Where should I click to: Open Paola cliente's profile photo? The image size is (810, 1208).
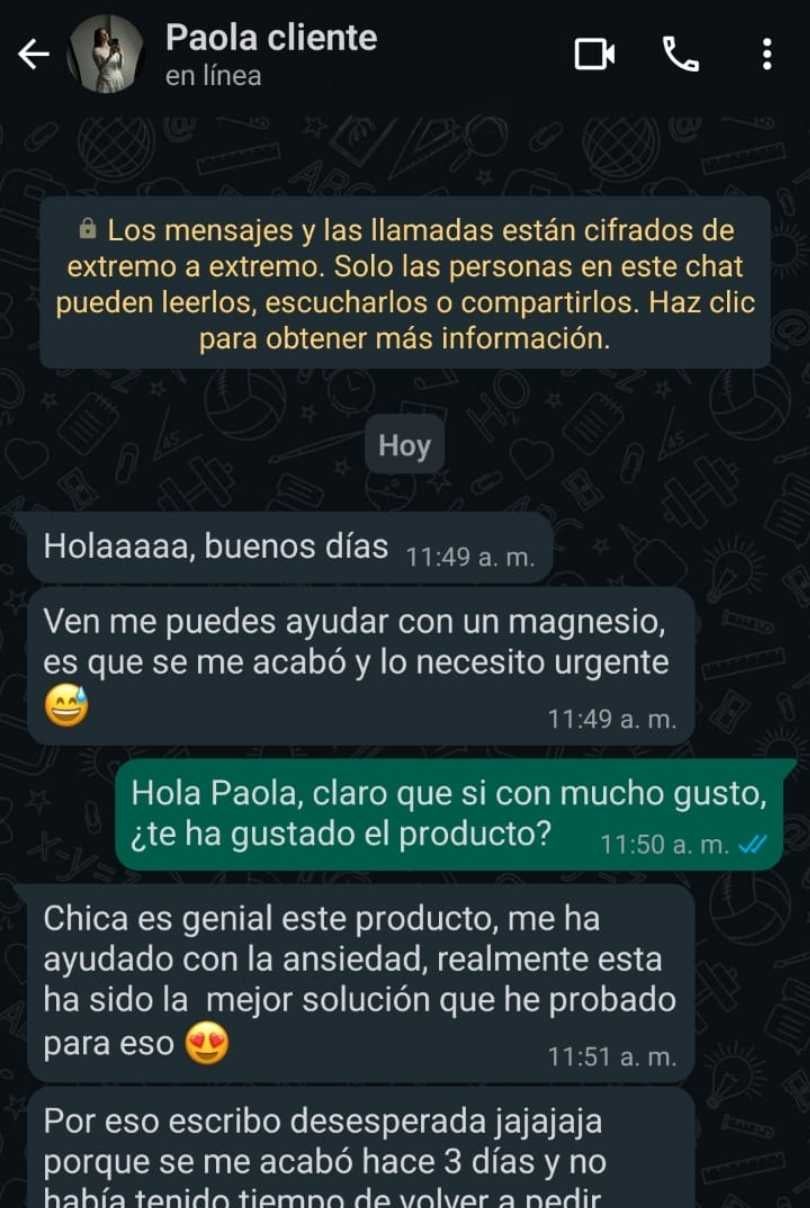pos(106,54)
